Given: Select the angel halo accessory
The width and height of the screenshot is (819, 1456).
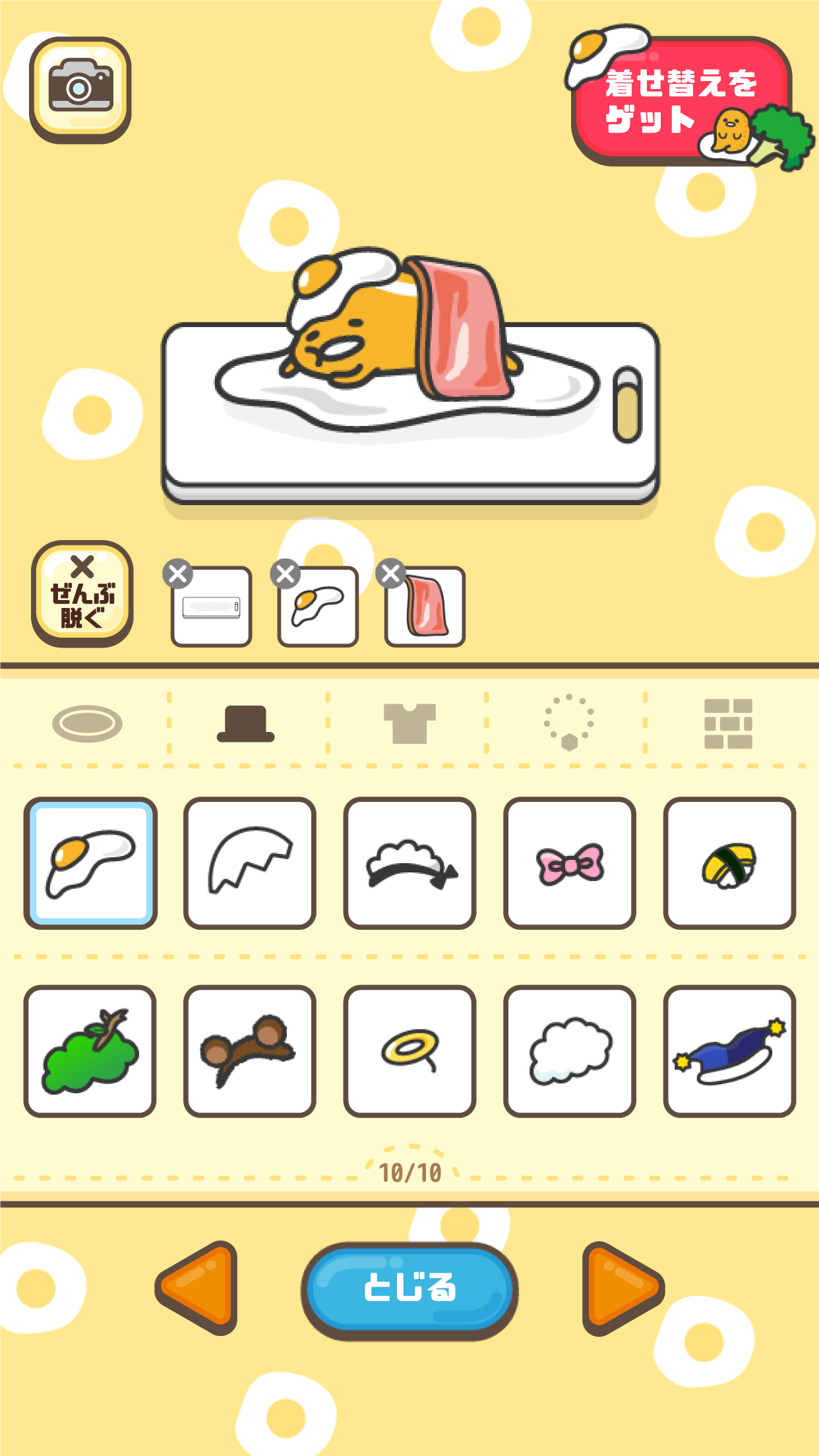Looking at the screenshot, I should [x=410, y=1050].
